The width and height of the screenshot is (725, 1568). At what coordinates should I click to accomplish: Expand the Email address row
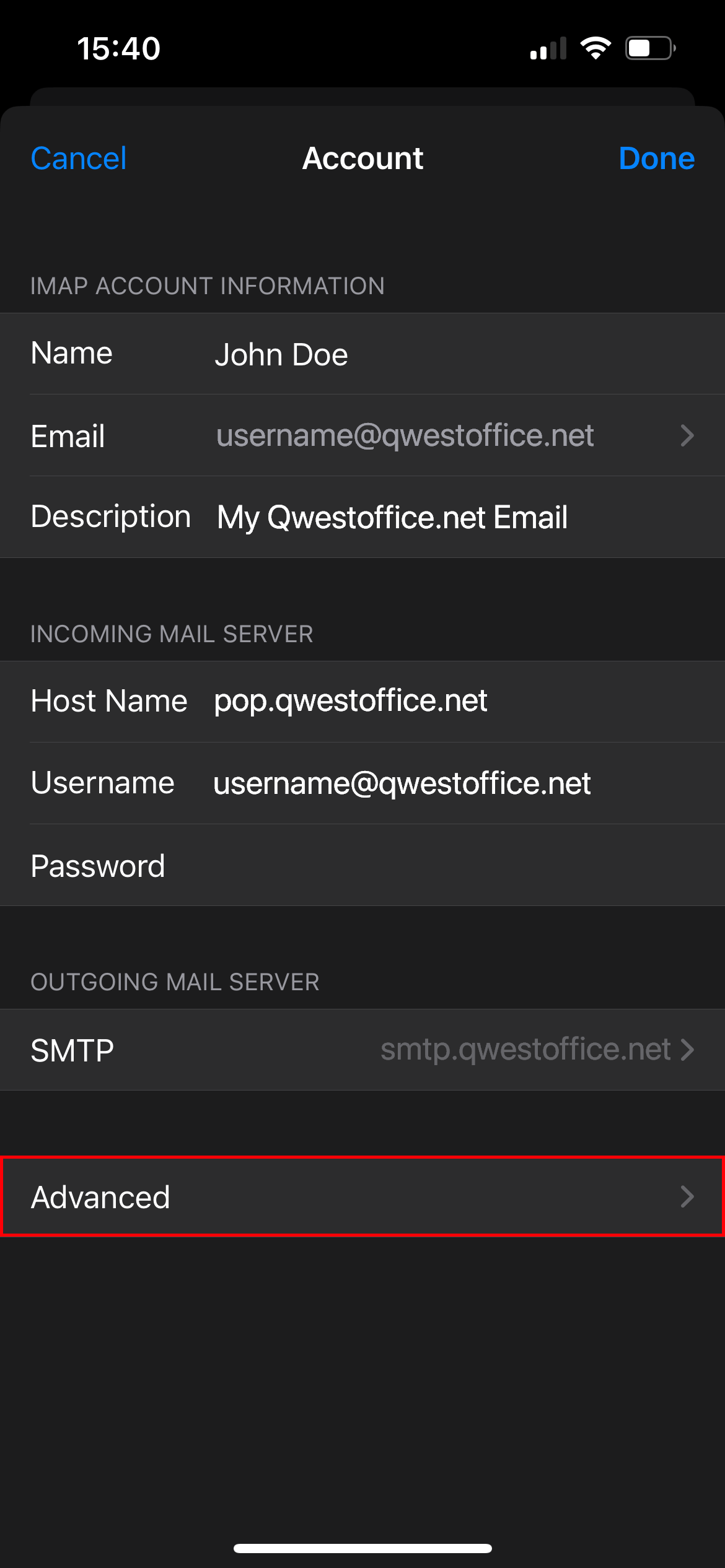coord(362,436)
